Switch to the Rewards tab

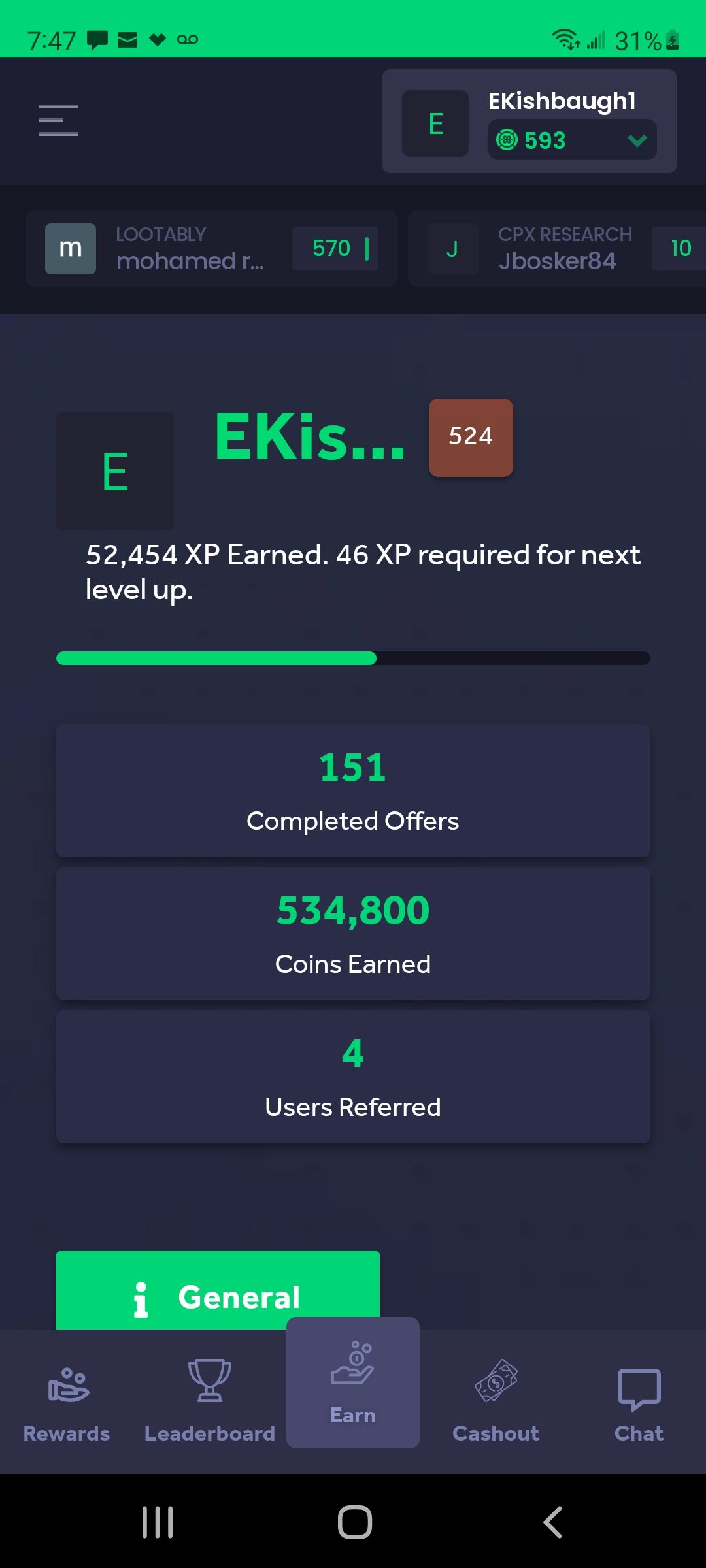click(67, 1401)
